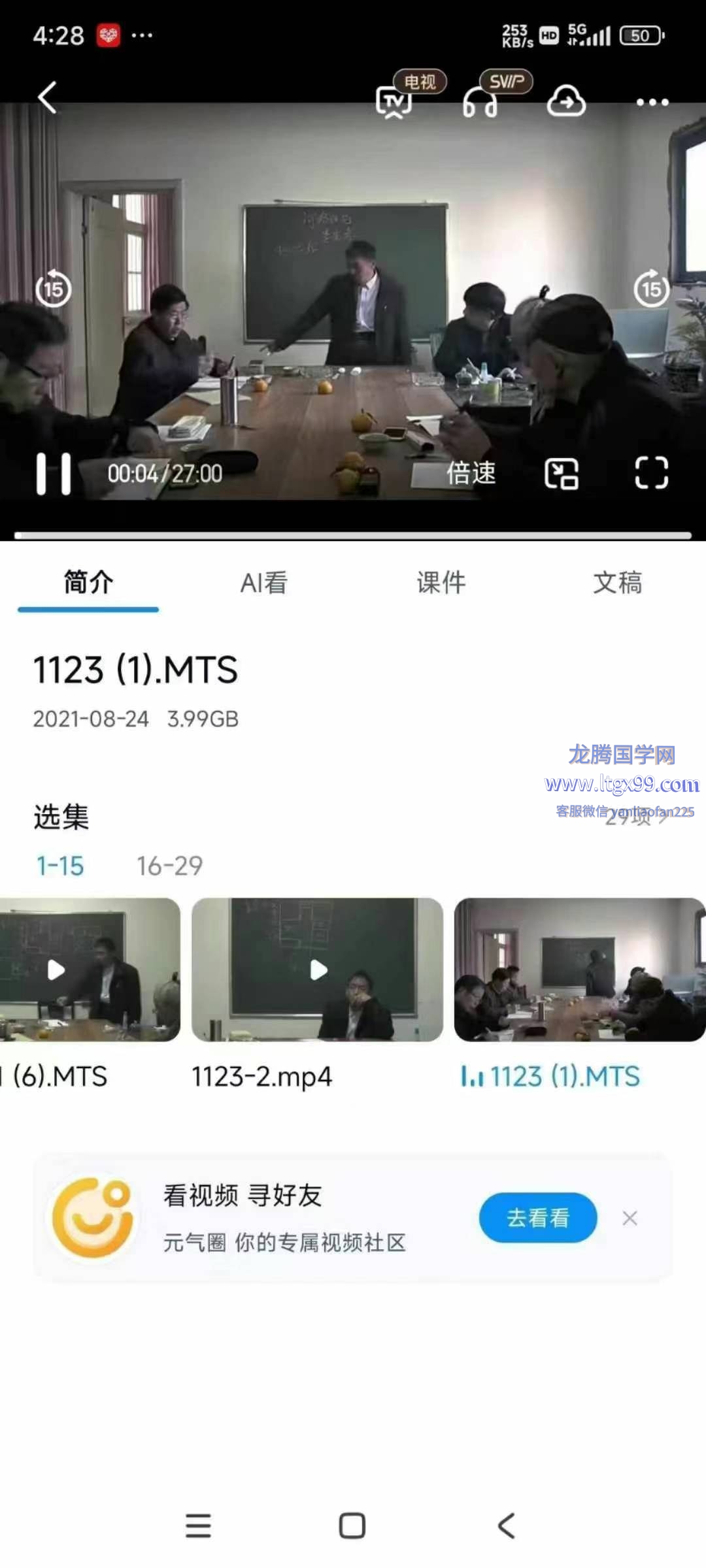The height and width of the screenshot is (1568, 706).
Task: Pause the playing video
Action: point(54,474)
